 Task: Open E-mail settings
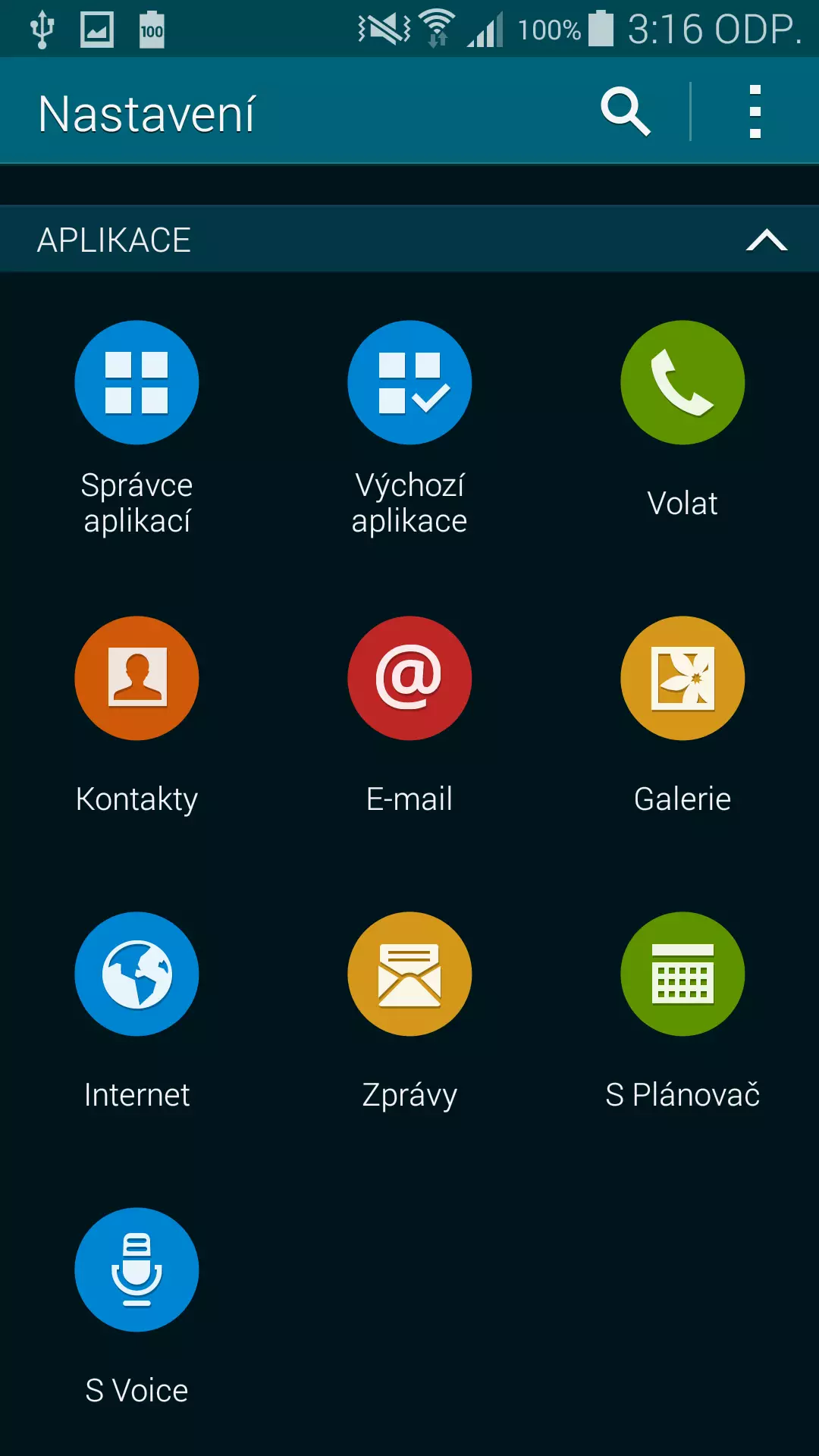(x=409, y=715)
